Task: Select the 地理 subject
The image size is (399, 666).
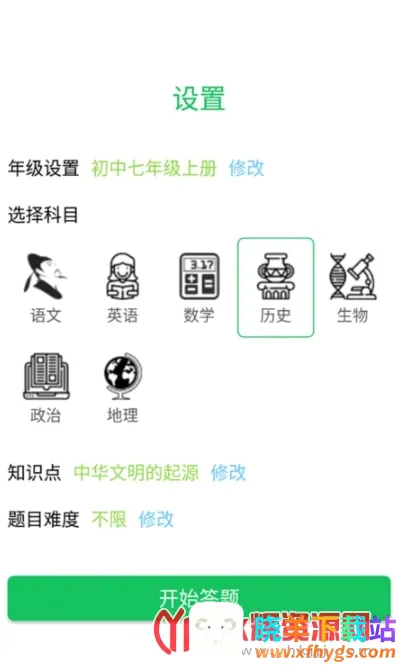Action: click(122, 388)
